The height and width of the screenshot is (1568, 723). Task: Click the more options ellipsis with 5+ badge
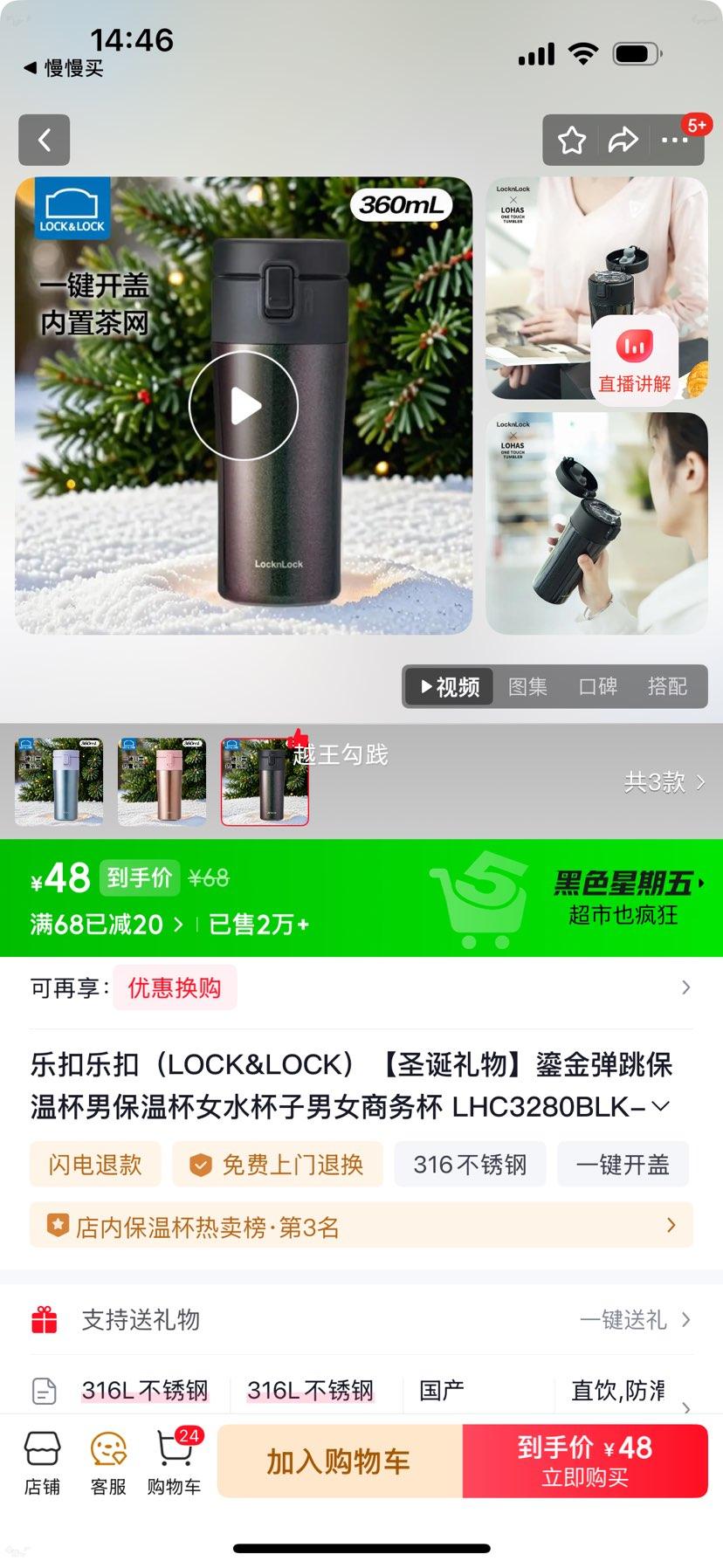click(674, 141)
